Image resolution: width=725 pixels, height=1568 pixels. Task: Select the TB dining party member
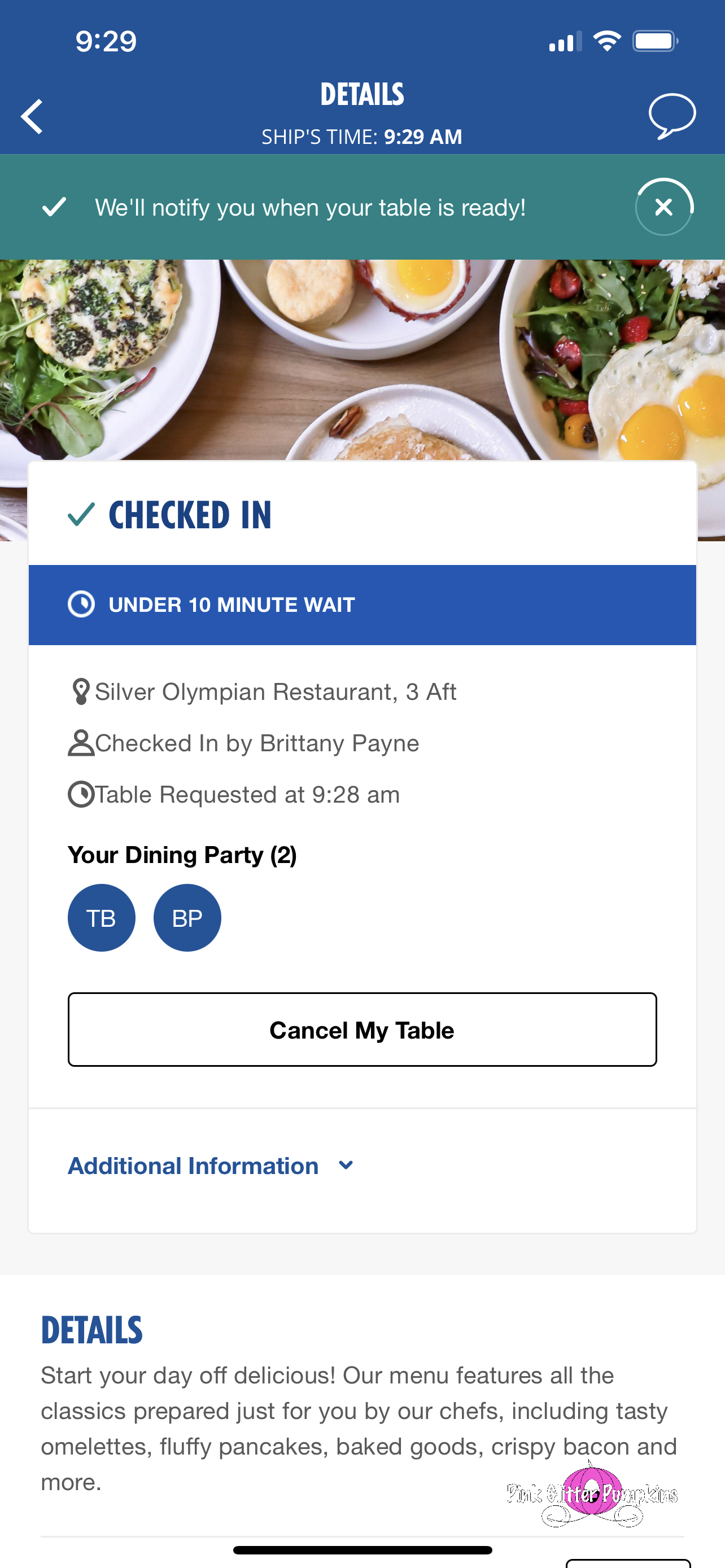(101, 917)
